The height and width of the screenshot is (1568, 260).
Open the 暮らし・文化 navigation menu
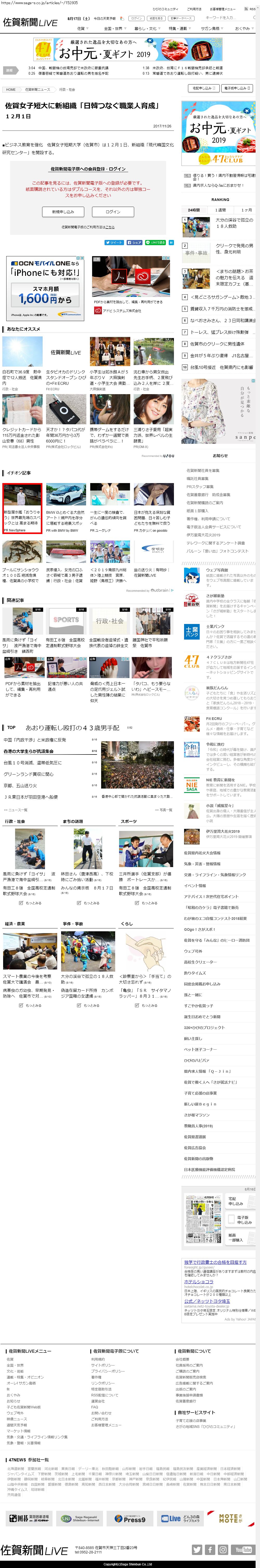tap(146, 29)
